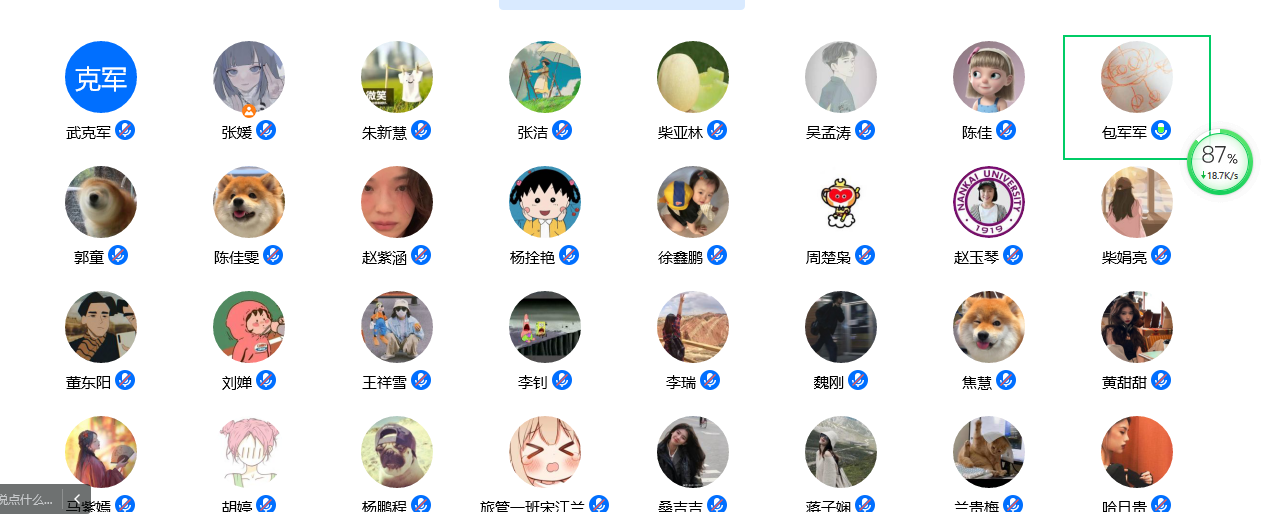This screenshot has width=1272, height=530.
Task: Open 王祥雪's participant tile
Action: point(397,327)
